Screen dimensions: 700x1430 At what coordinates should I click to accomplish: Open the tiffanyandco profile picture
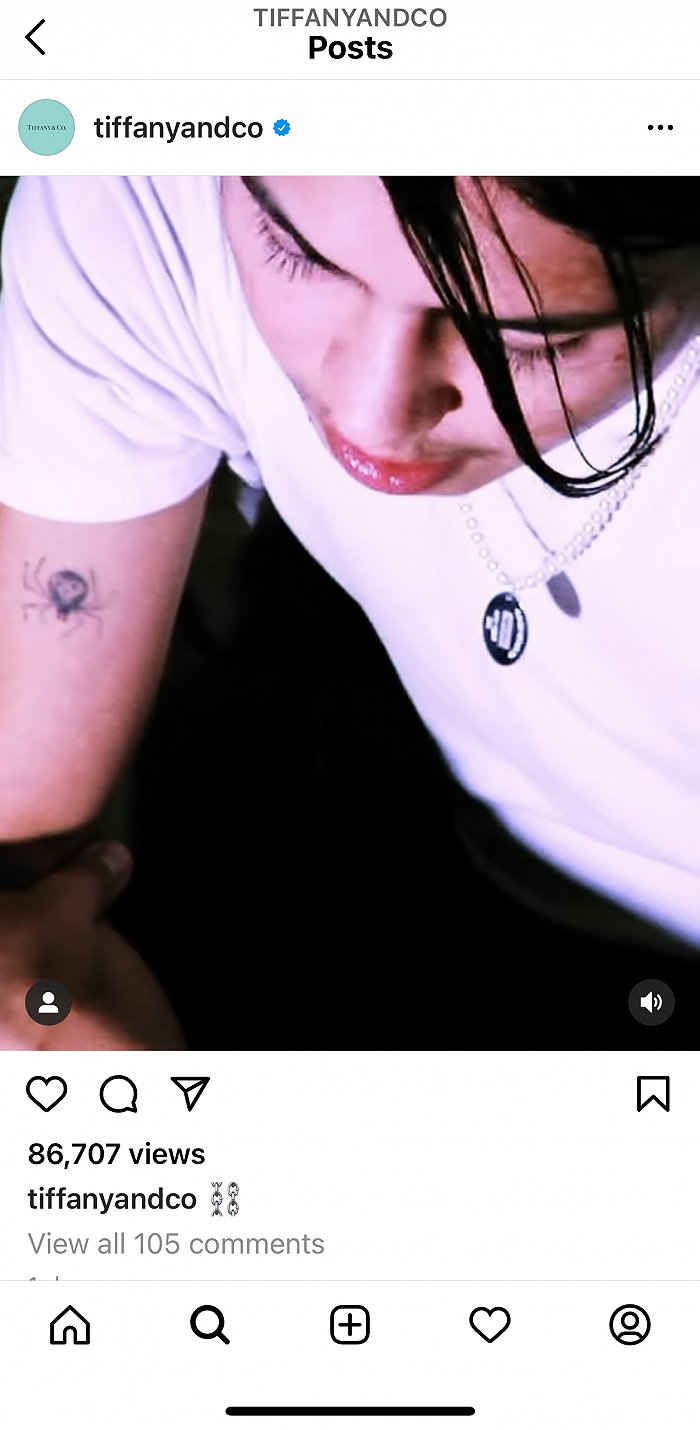pos(47,128)
